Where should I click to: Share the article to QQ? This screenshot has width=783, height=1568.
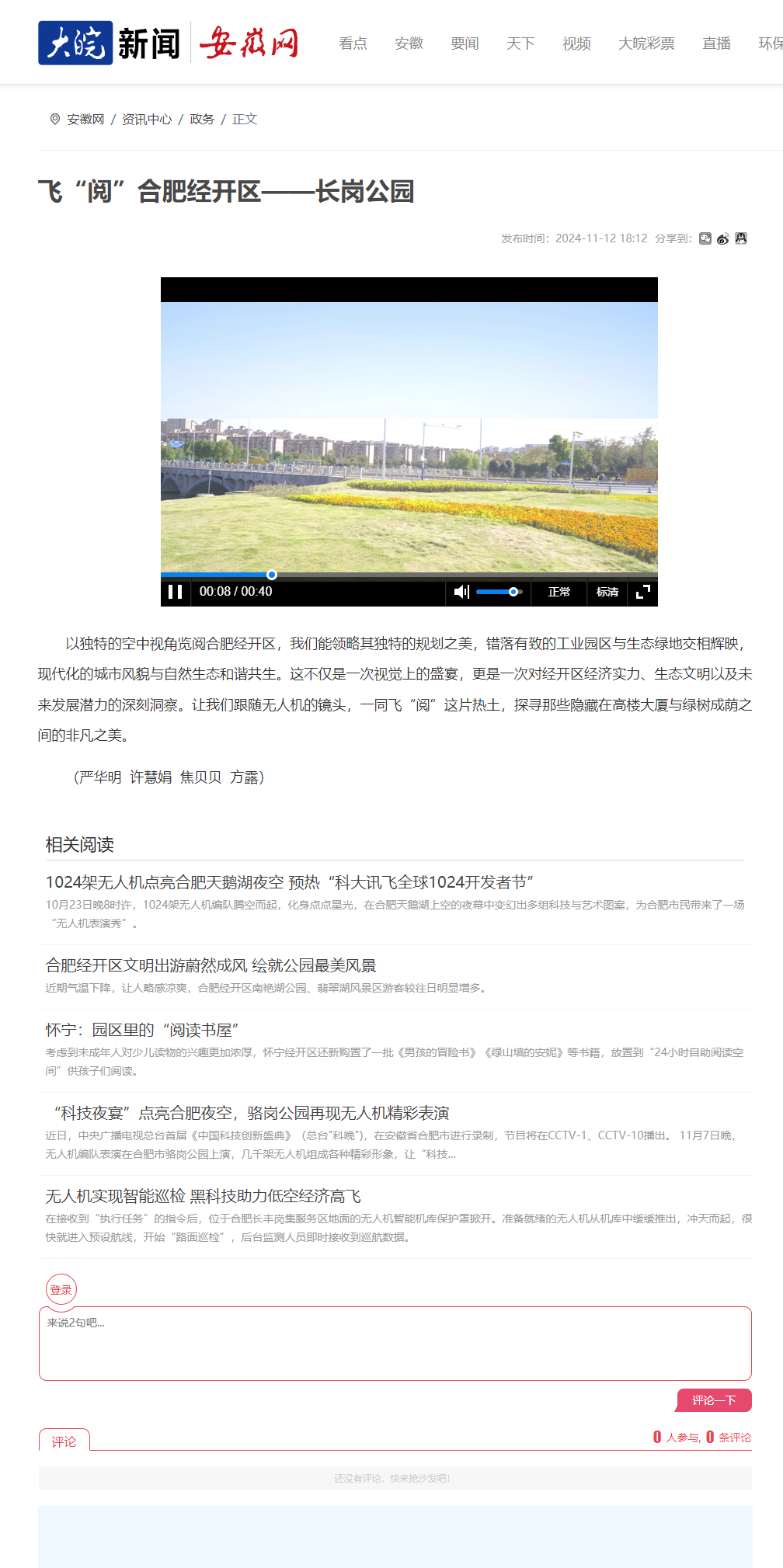741,238
